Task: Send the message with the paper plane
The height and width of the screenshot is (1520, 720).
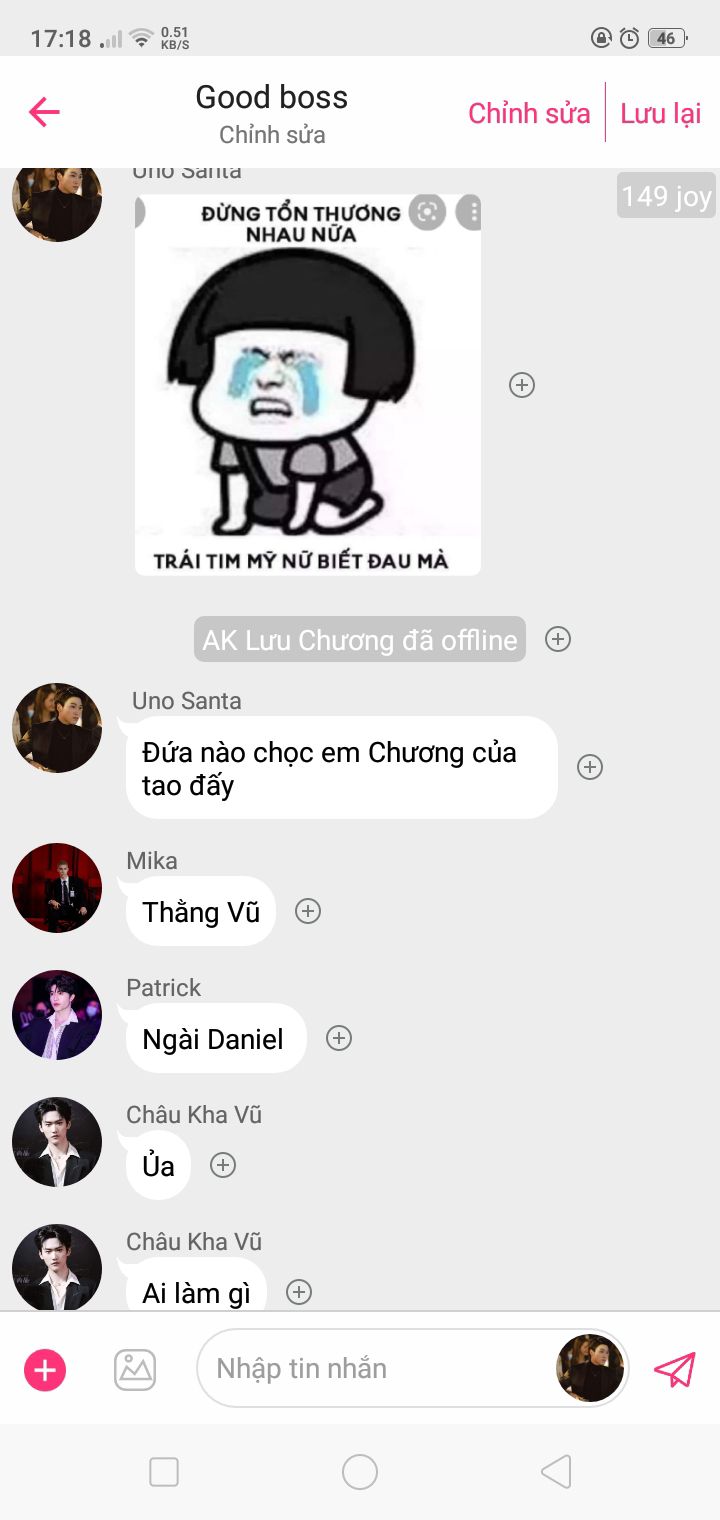Action: click(674, 1369)
